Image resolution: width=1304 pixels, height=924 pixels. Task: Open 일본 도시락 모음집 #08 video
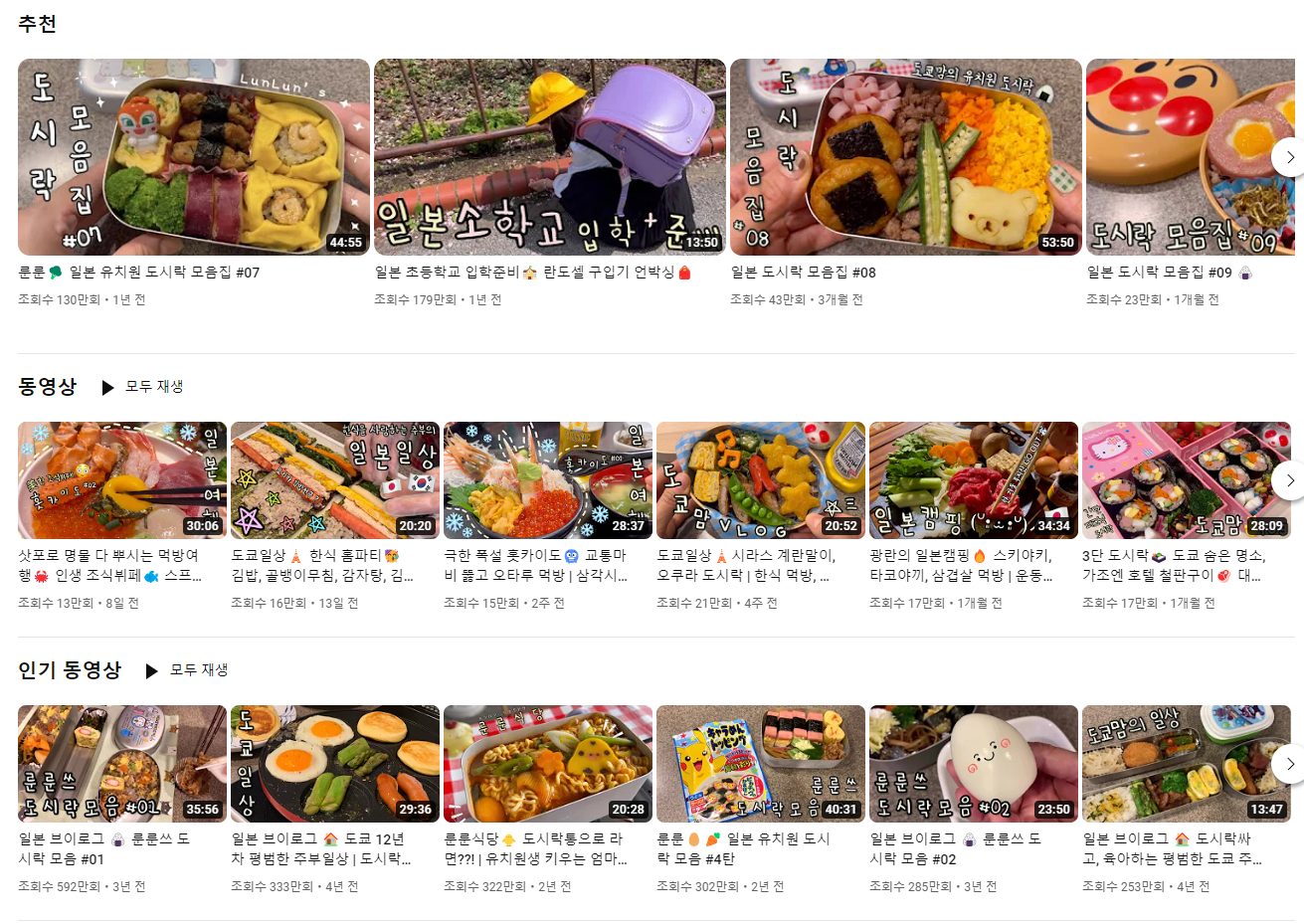905,157
